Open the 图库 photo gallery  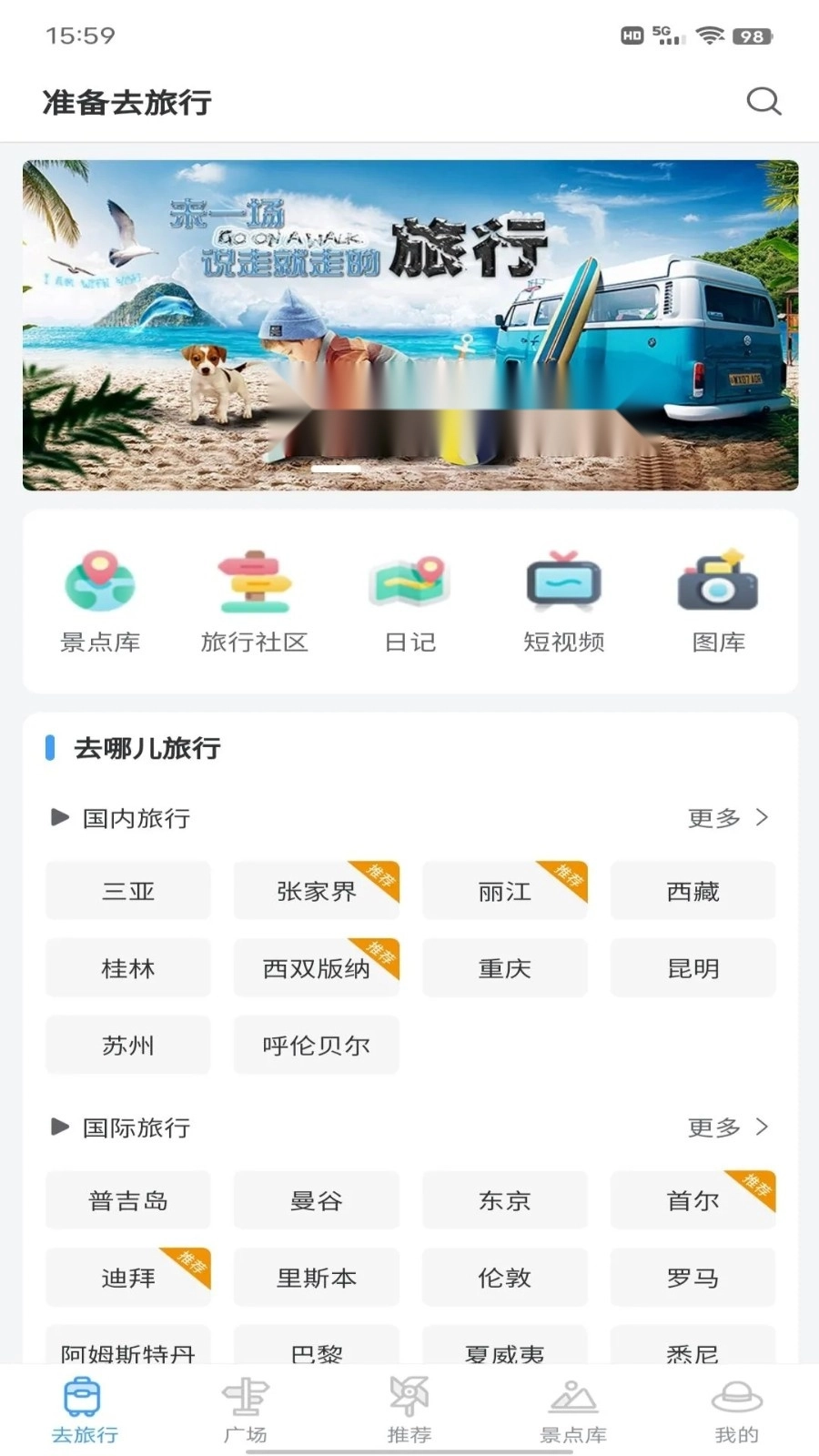(x=718, y=602)
